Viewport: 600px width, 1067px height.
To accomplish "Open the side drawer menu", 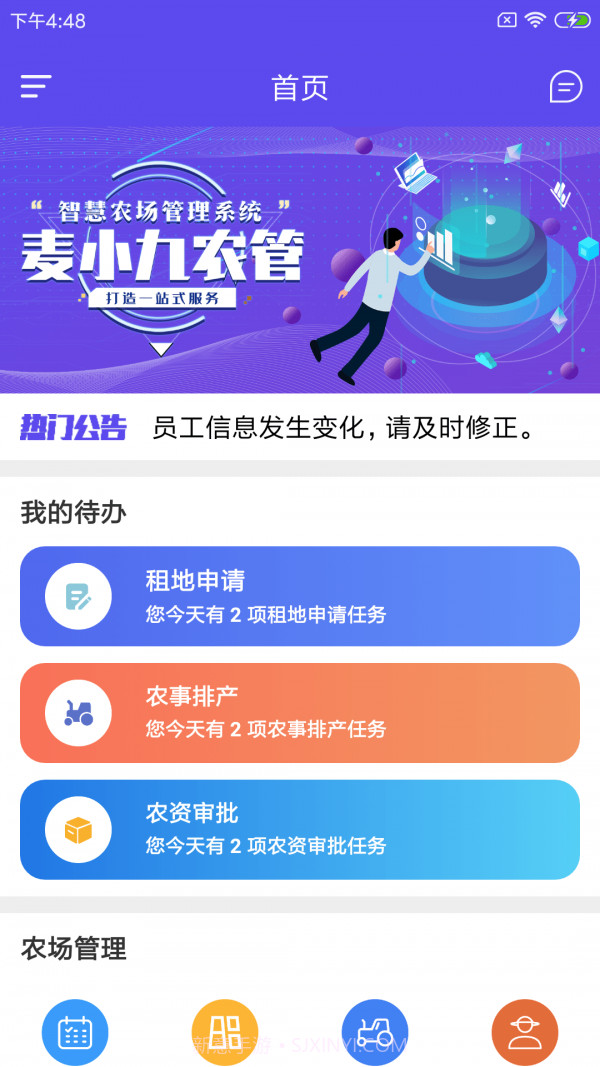I will [36, 87].
